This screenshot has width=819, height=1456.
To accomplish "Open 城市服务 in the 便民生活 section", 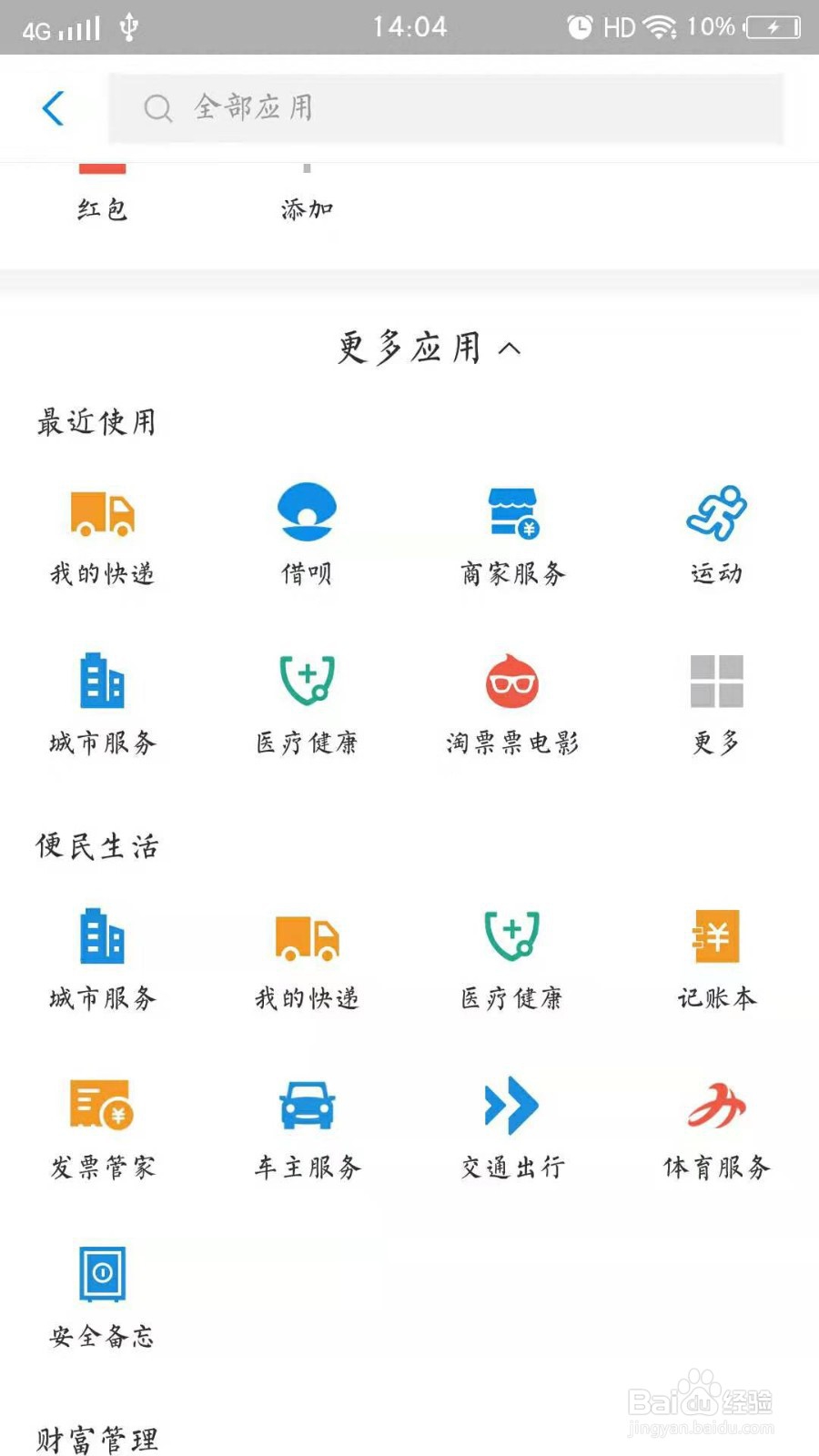I will [102, 959].
